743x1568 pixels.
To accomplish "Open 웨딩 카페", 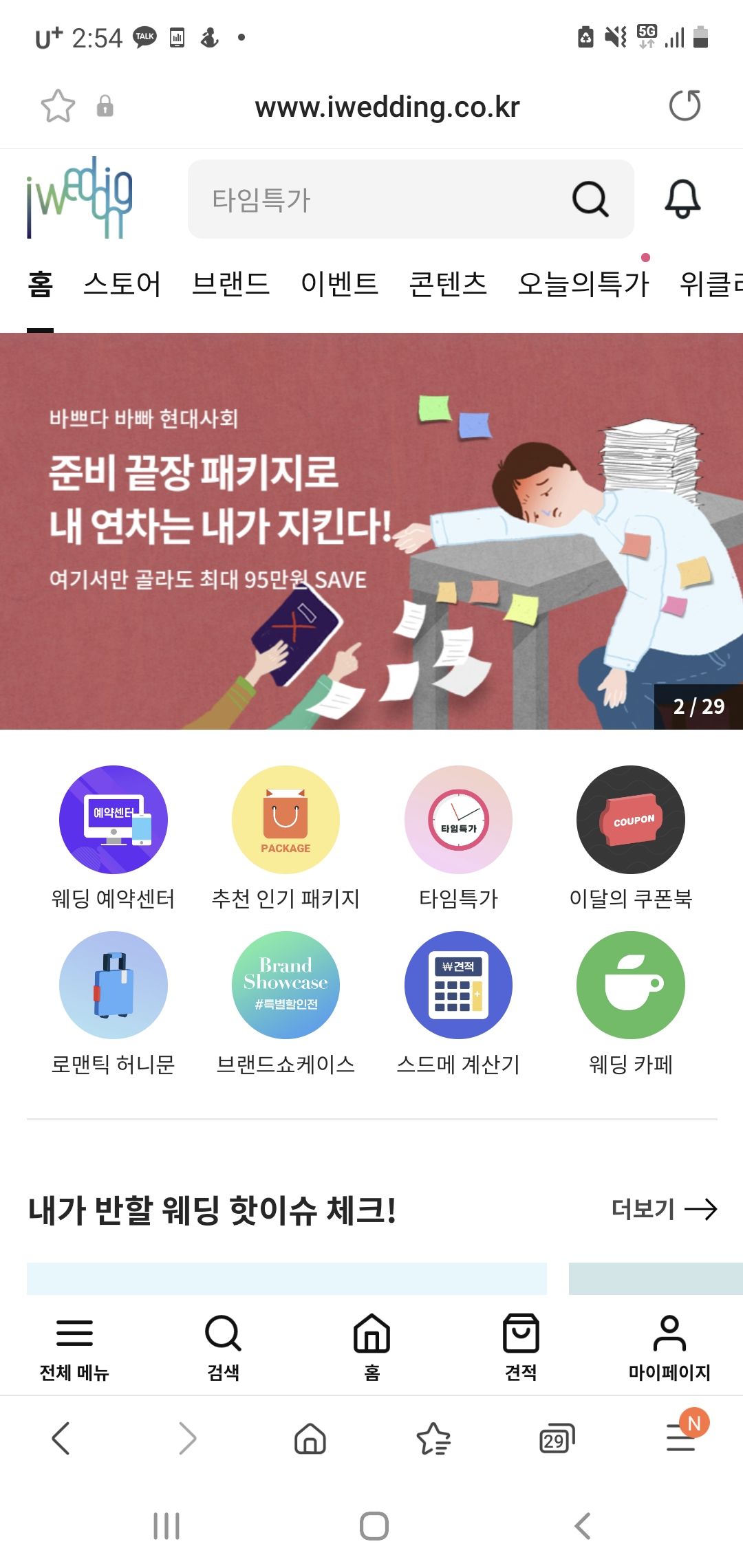I will click(630, 986).
